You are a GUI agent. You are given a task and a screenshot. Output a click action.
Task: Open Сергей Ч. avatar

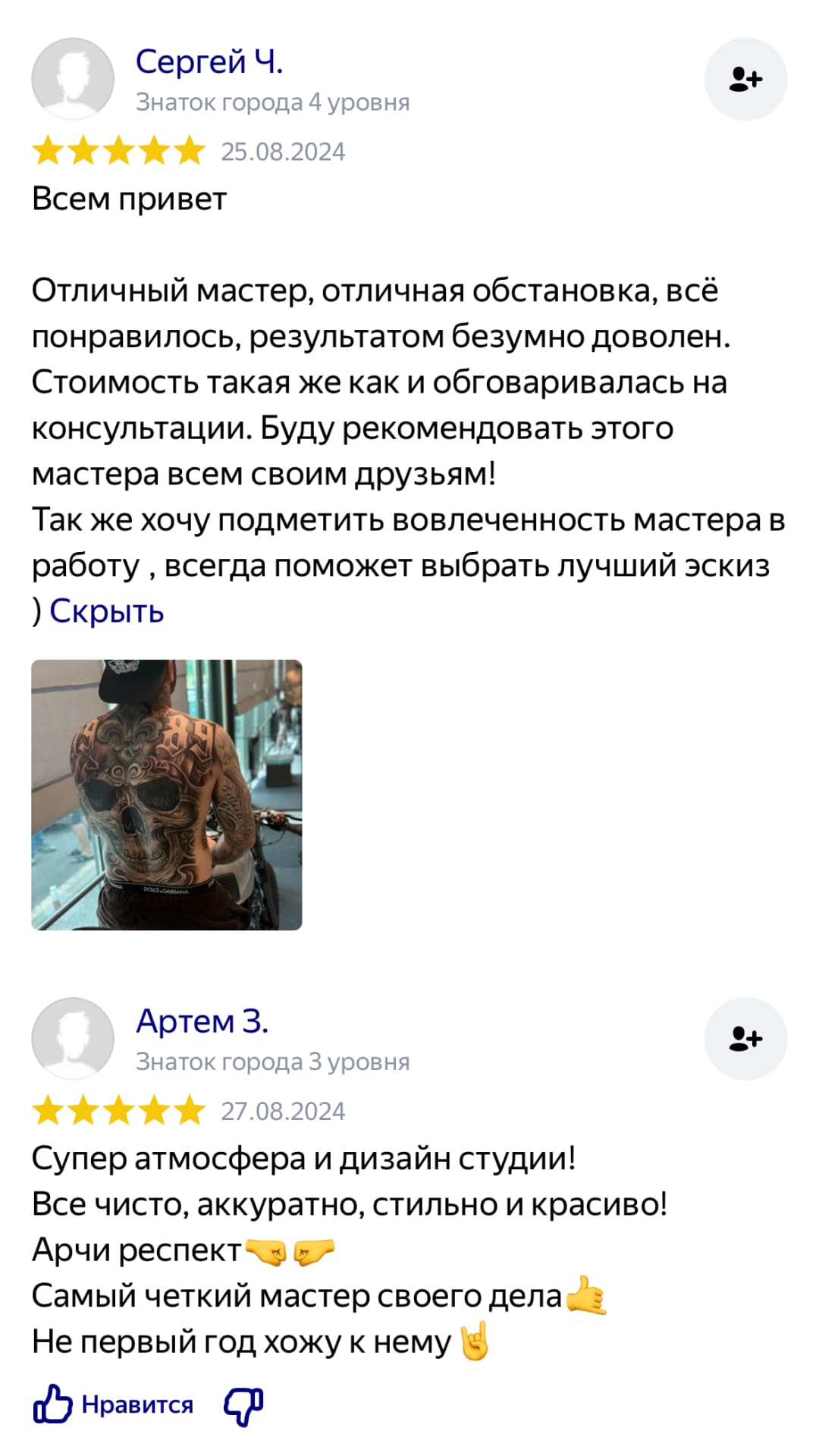73,79
